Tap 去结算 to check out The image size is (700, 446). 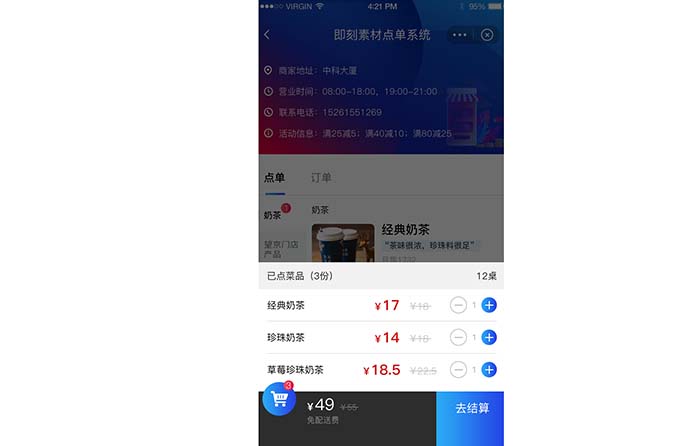click(x=470, y=408)
